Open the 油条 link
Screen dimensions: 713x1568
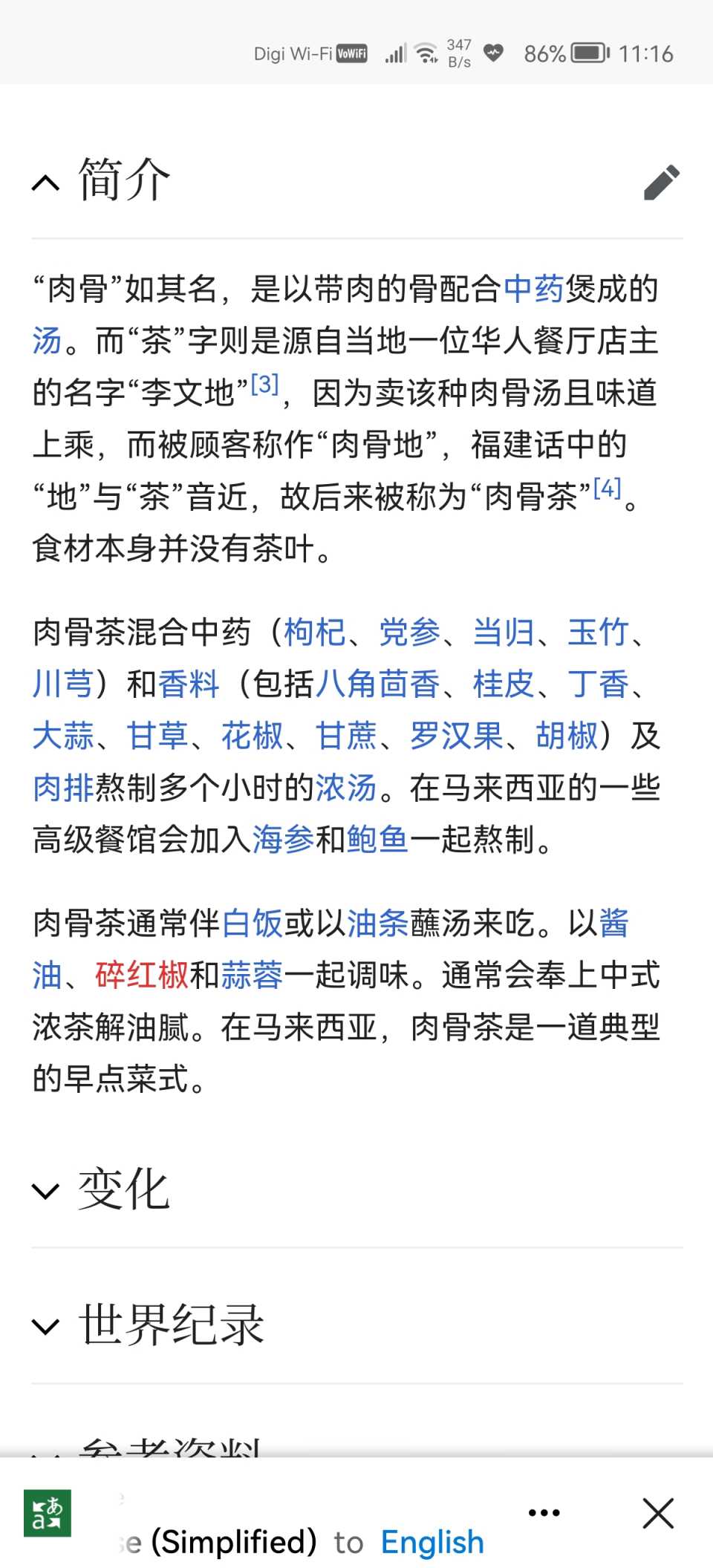[377, 924]
